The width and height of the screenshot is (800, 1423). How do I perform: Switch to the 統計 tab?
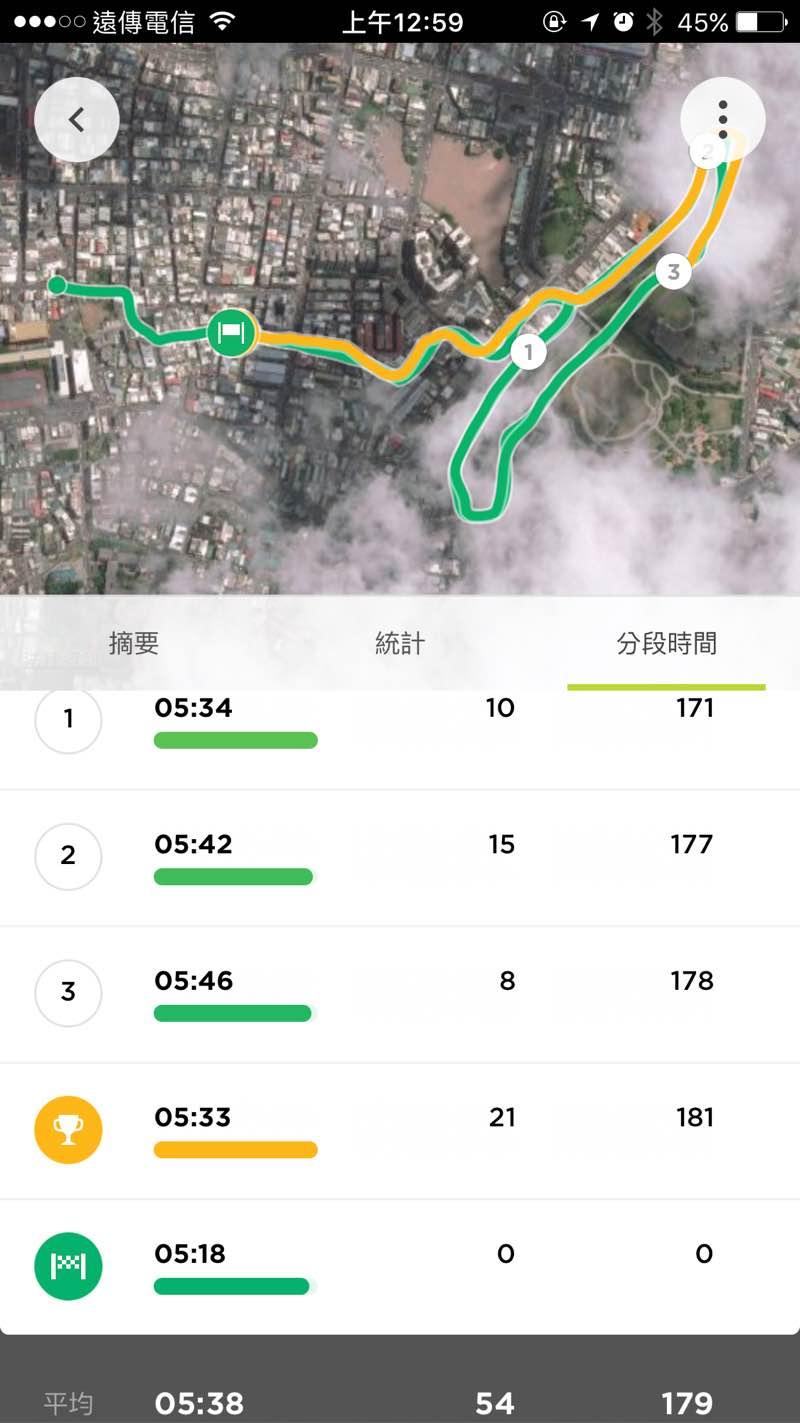[400, 644]
